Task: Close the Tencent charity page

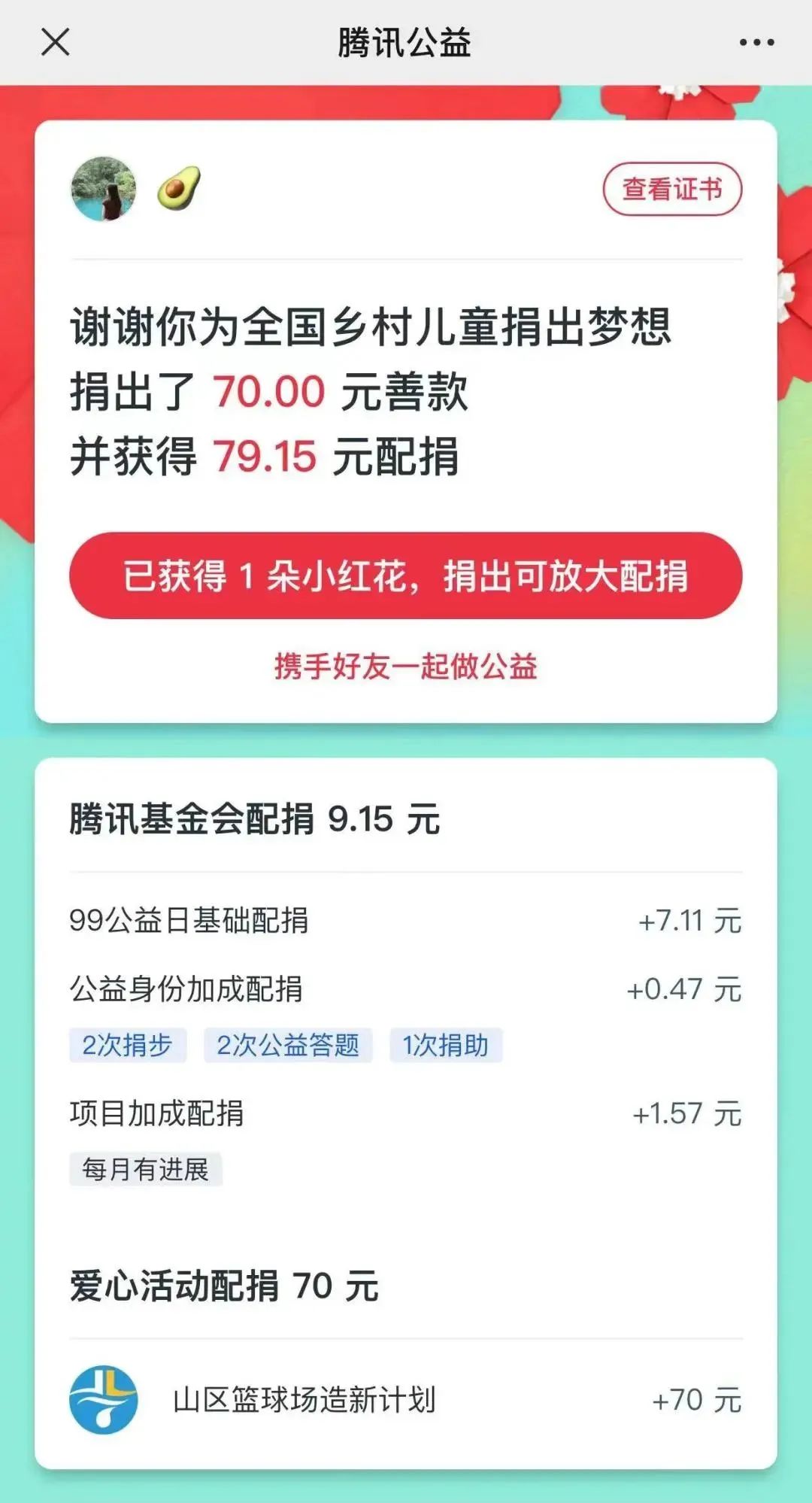Action: [56, 42]
